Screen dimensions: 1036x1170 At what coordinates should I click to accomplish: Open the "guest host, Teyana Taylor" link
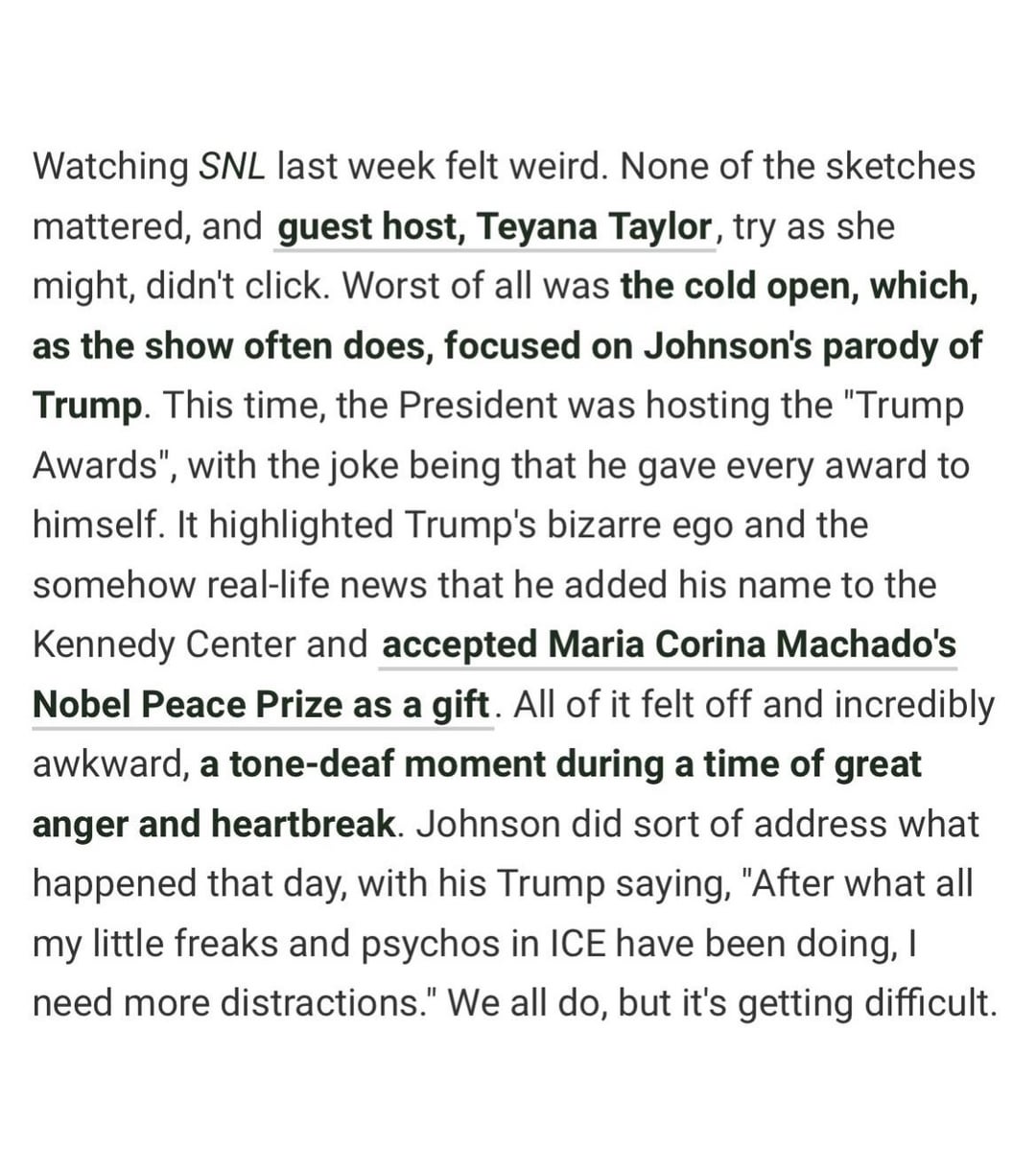pyautogui.click(x=494, y=227)
